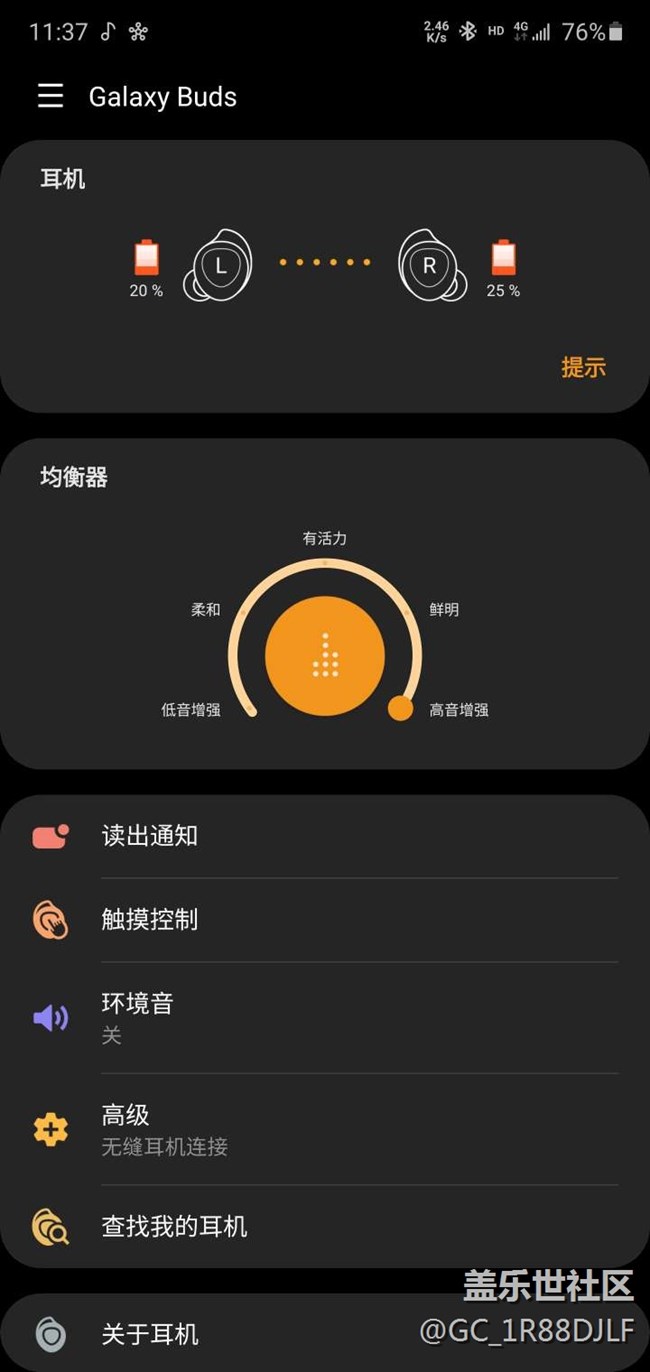Viewport: 650px width, 1372px height.
Task: Select the 高音增强 equalizer preset
Action: 459,710
